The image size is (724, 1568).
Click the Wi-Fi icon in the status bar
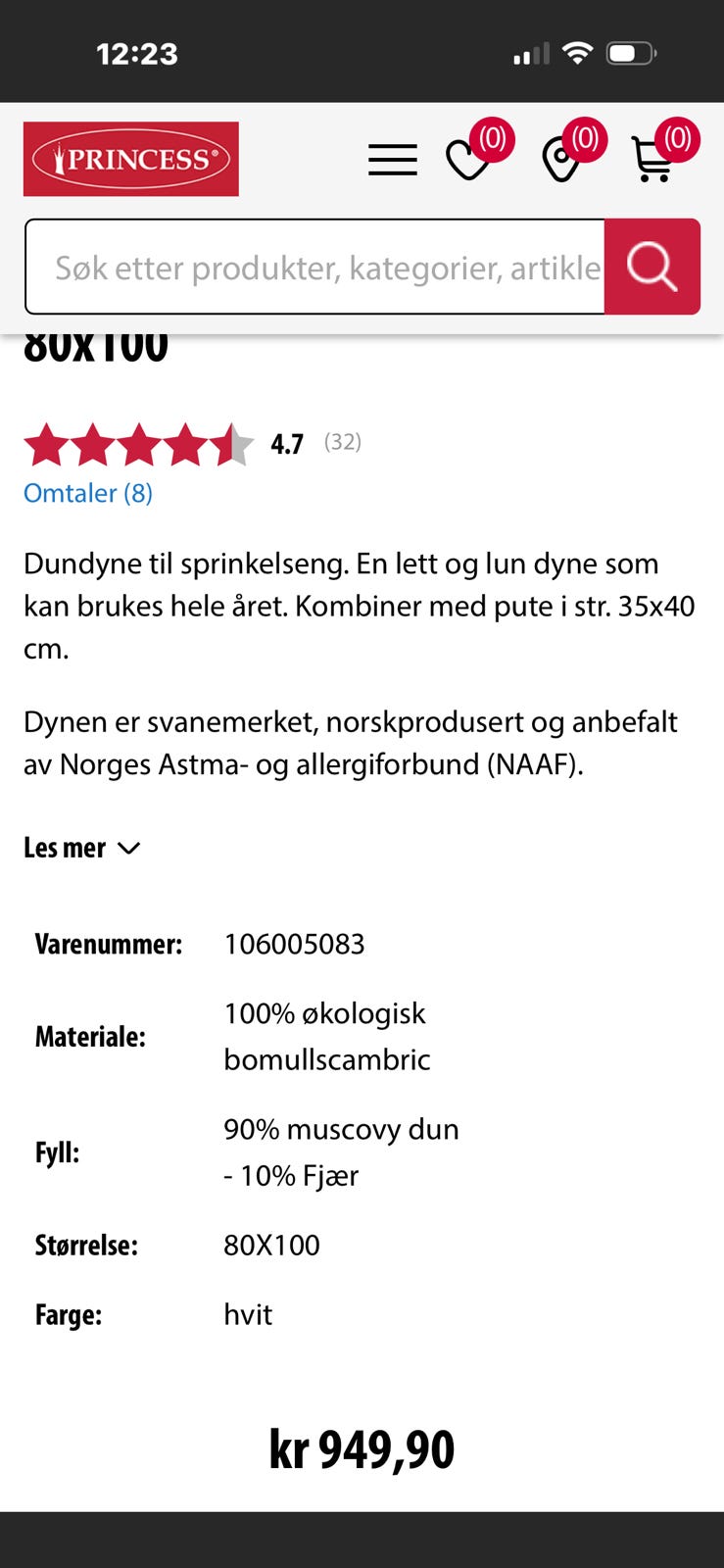coord(578,54)
